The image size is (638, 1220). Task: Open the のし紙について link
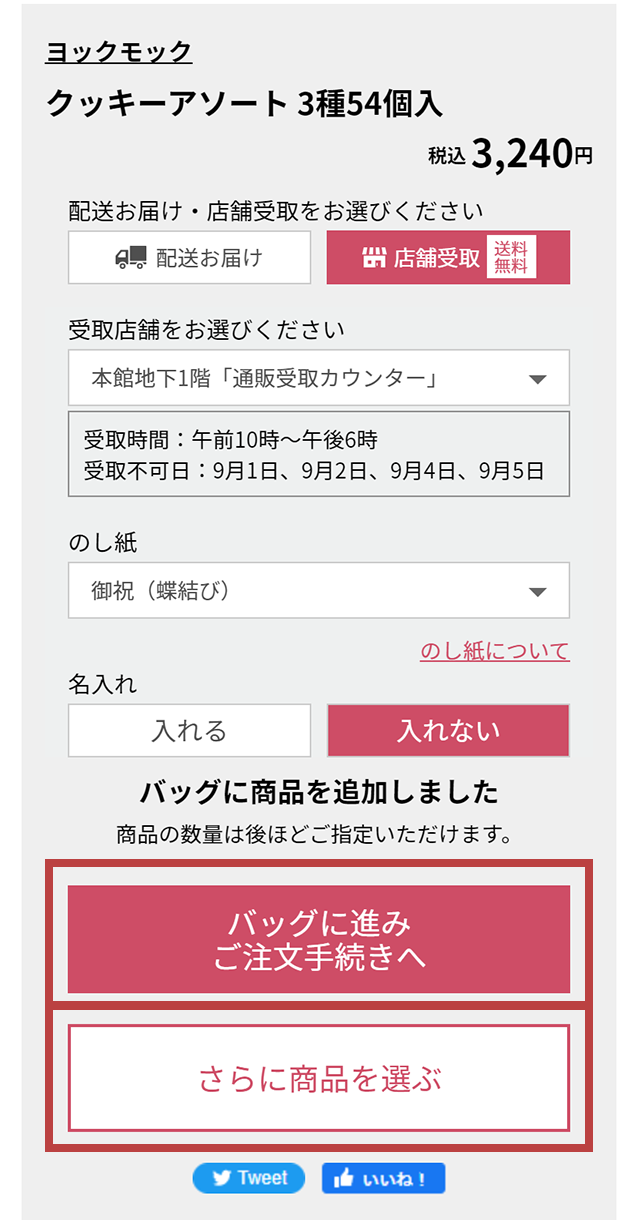click(494, 651)
